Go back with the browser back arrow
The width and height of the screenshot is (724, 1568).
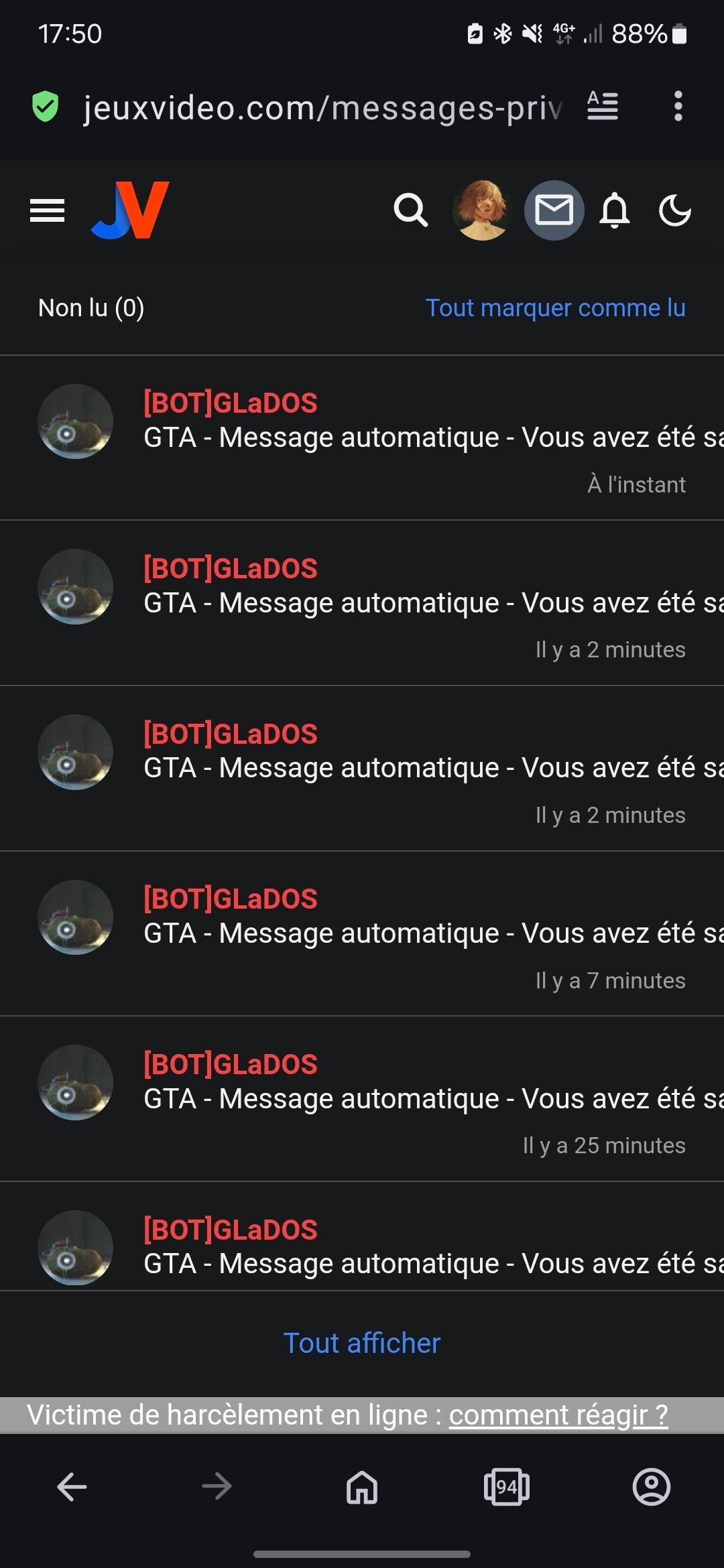click(72, 1487)
